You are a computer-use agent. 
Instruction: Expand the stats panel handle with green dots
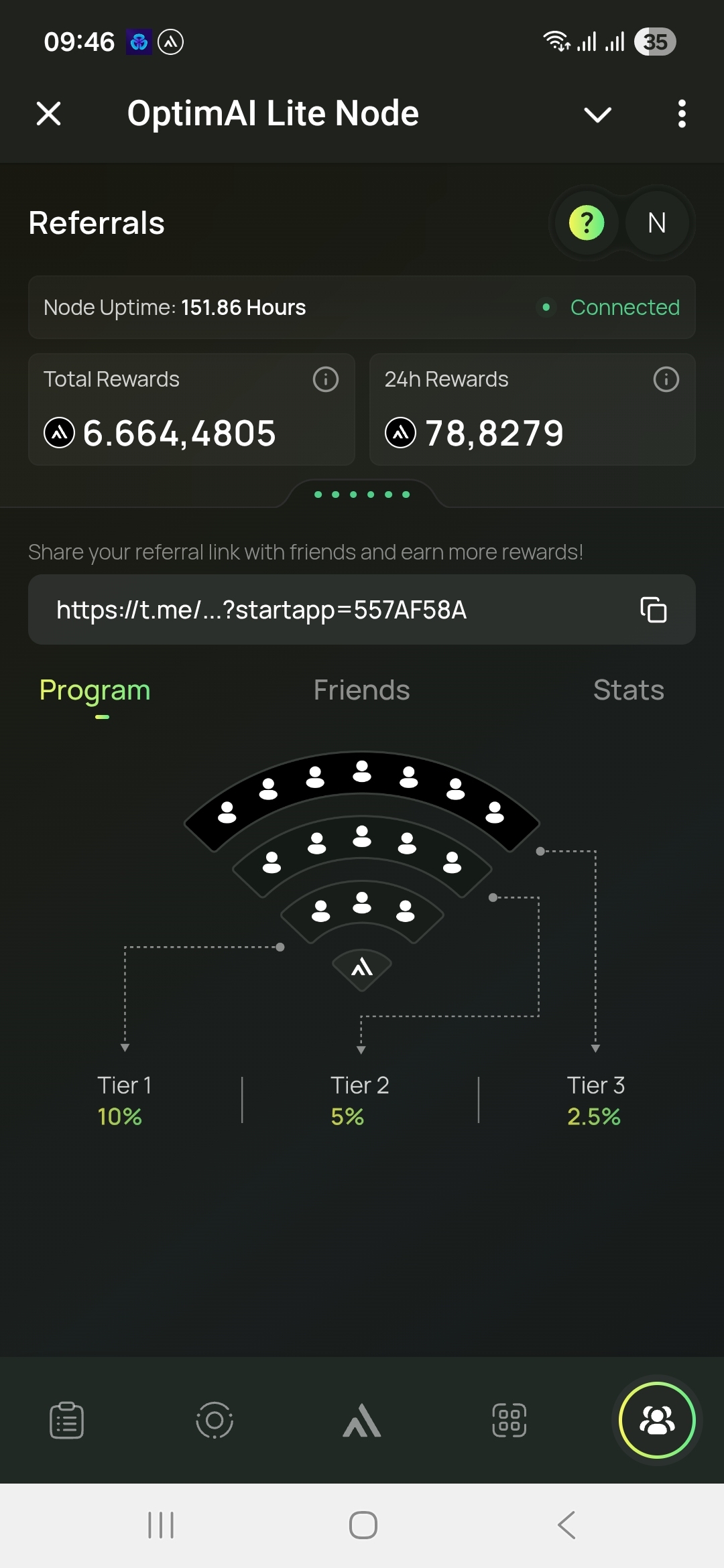[362, 495]
